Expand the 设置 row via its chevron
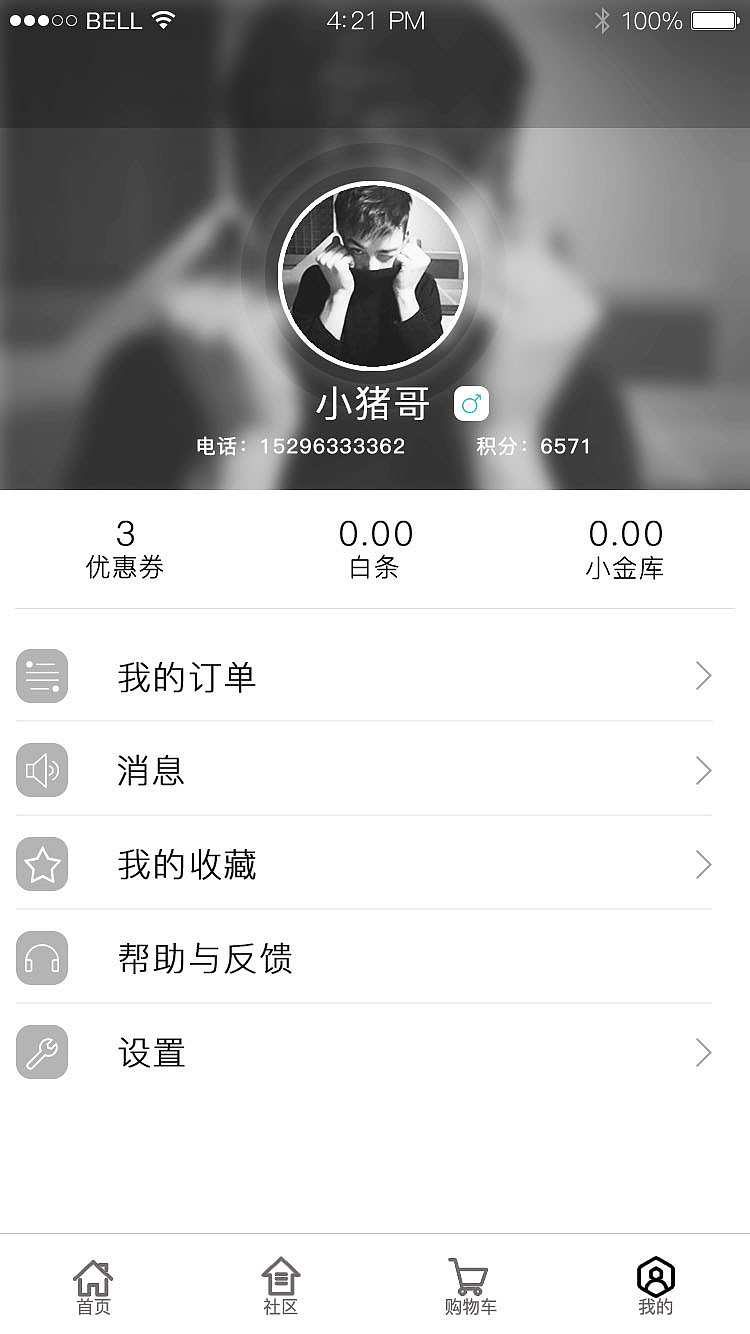750x1334 pixels. [x=703, y=1052]
